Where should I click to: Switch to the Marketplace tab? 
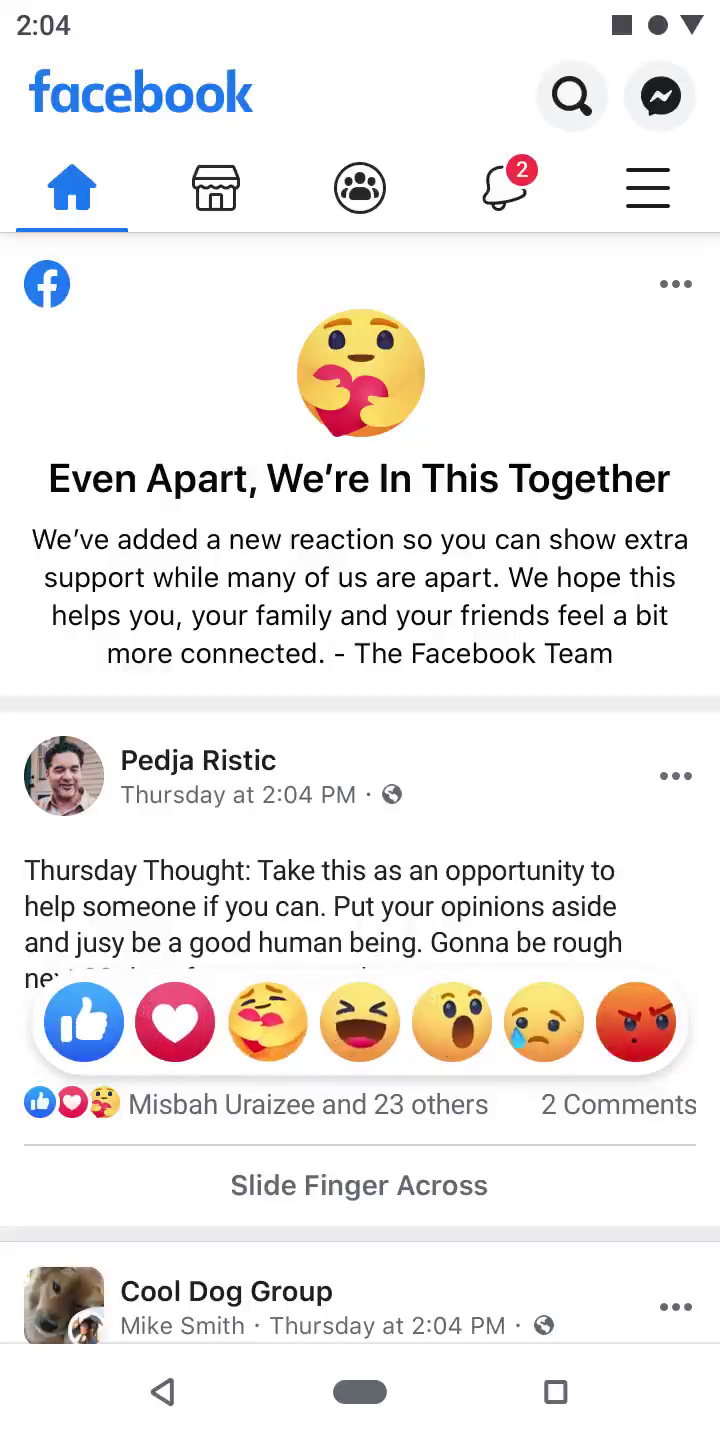point(216,188)
